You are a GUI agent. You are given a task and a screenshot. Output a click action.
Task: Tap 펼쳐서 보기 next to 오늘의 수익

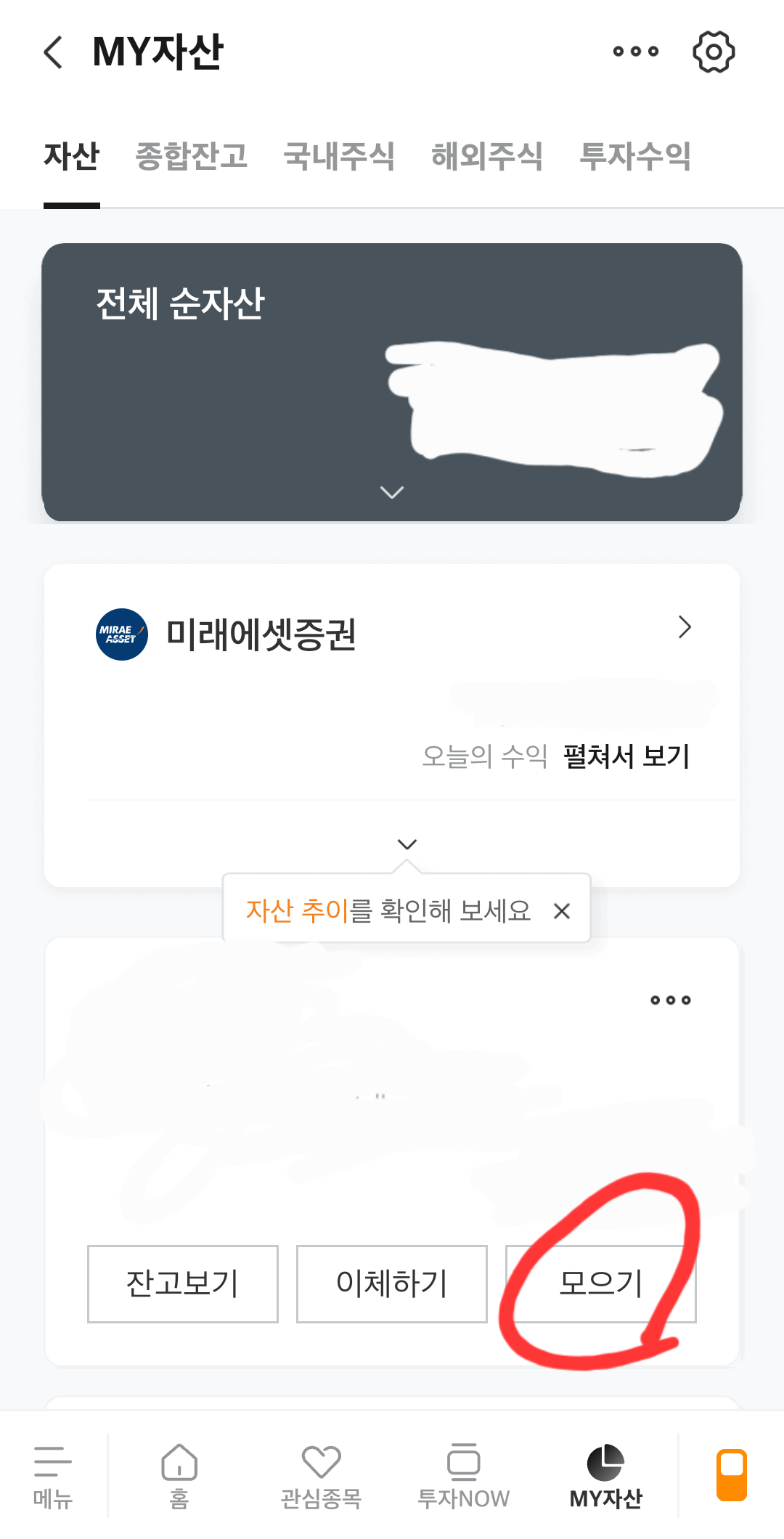[x=626, y=755]
